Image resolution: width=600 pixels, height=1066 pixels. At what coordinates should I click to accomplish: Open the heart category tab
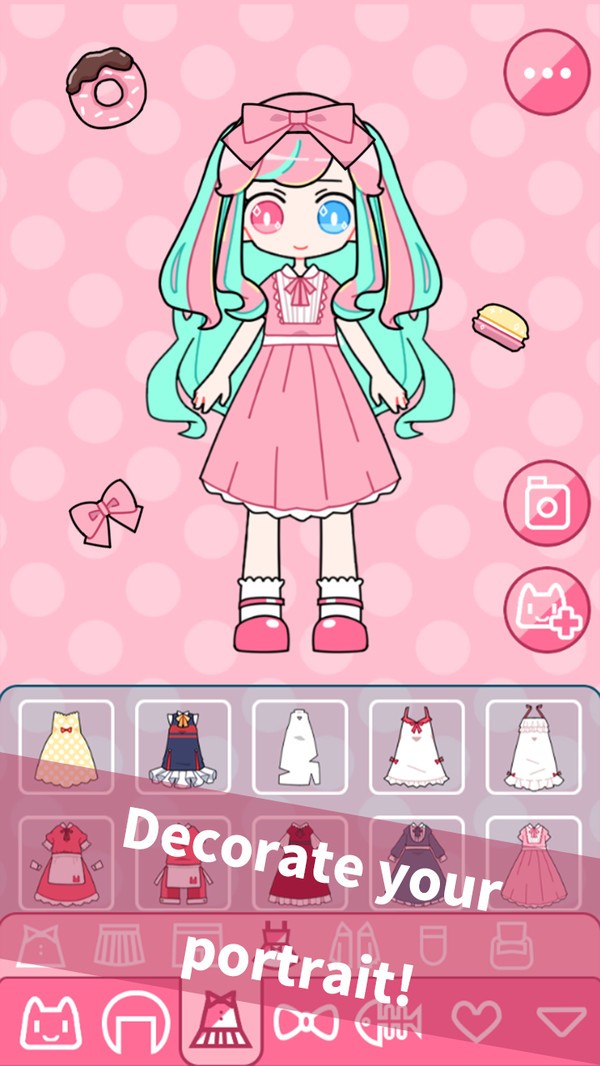pos(476,1022)
